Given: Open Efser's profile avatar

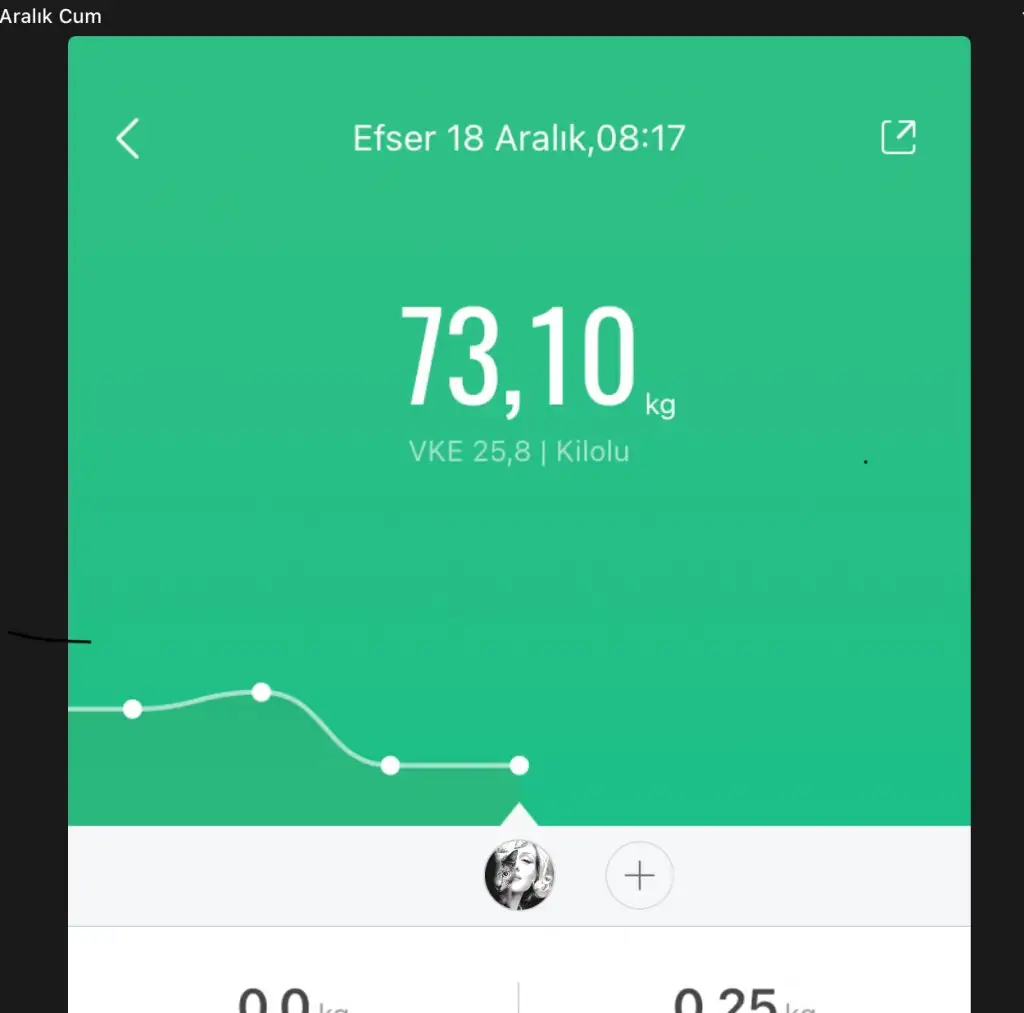Looking at the screenshot, I should 519,875.
